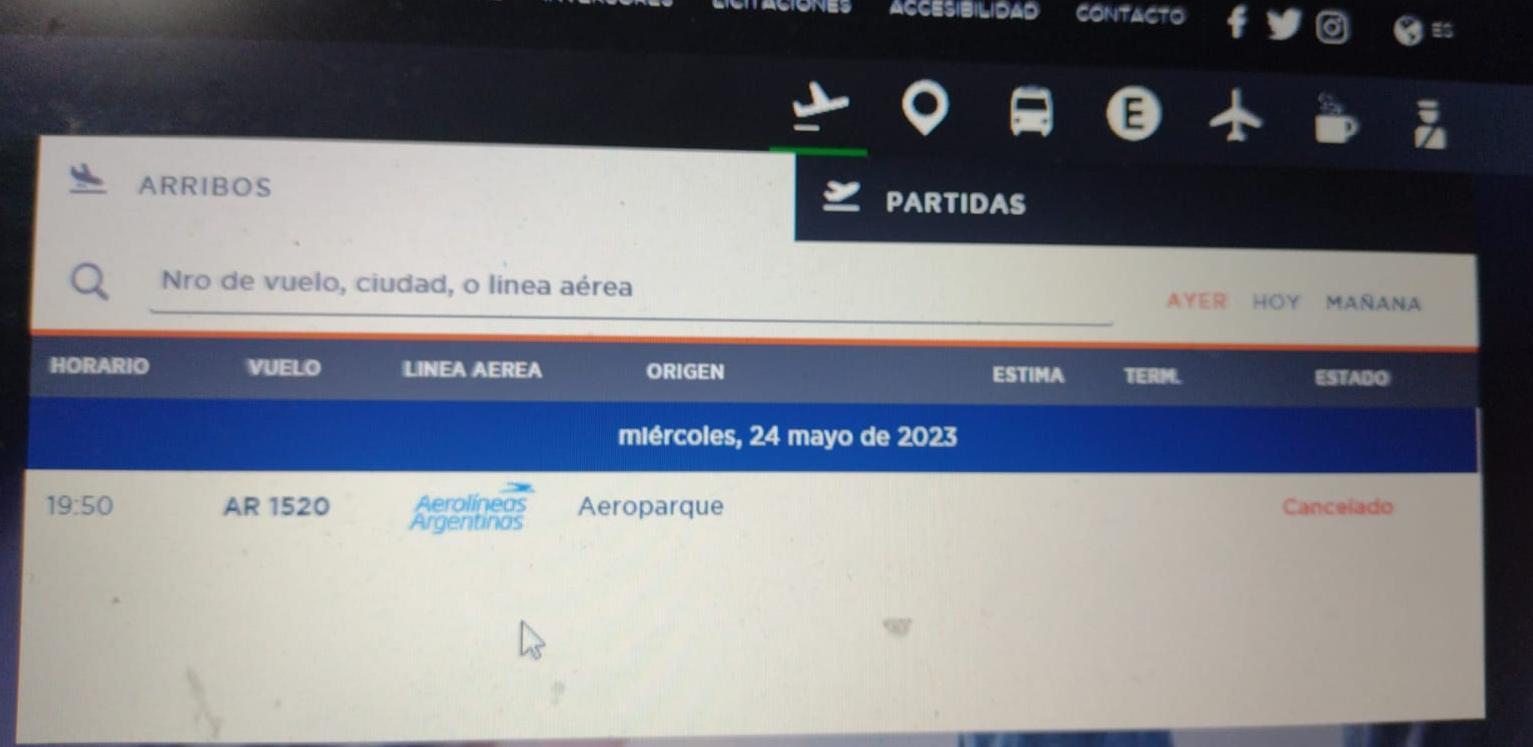Switch to the Arribos tab
The image size is (1533, 747).
[205, 187]
